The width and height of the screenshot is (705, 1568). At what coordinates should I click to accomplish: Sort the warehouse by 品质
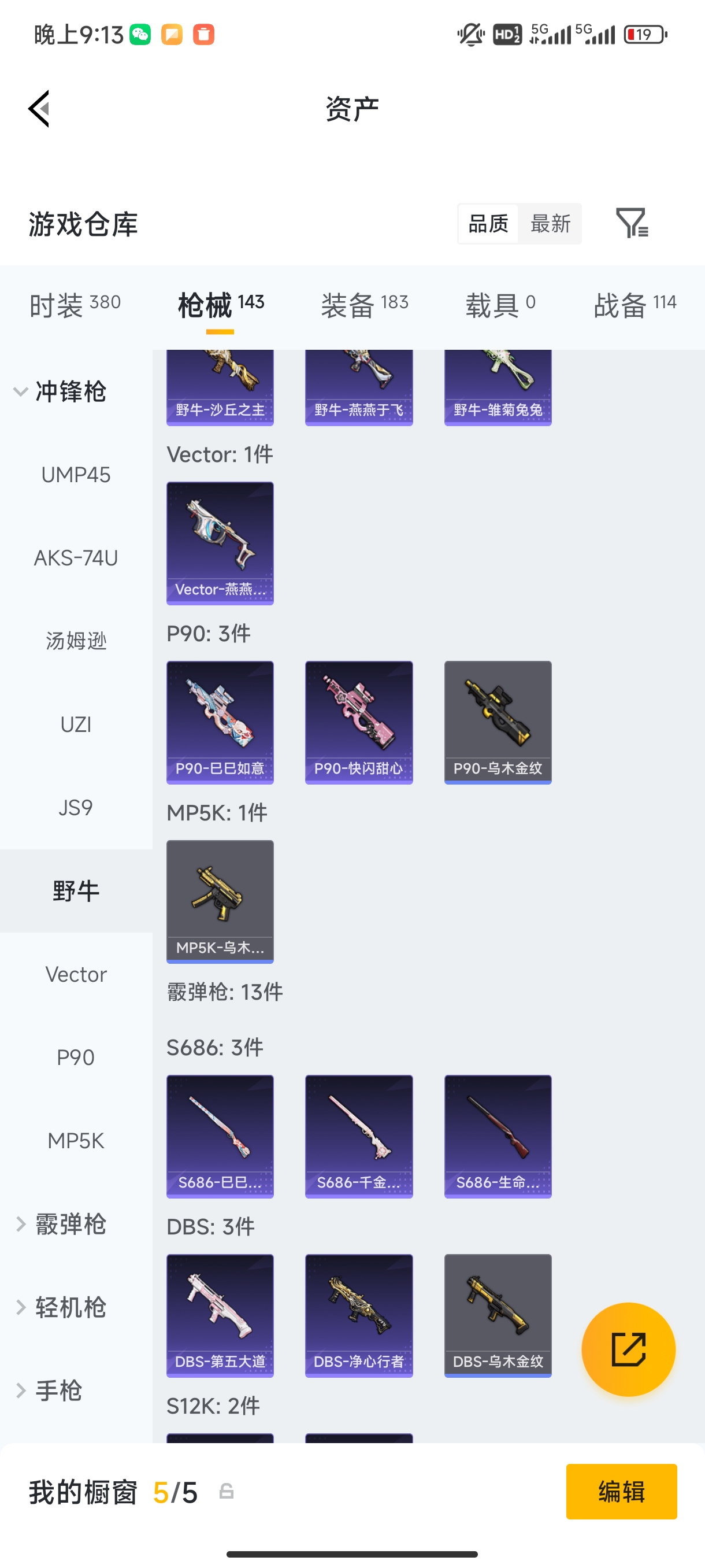488,224
